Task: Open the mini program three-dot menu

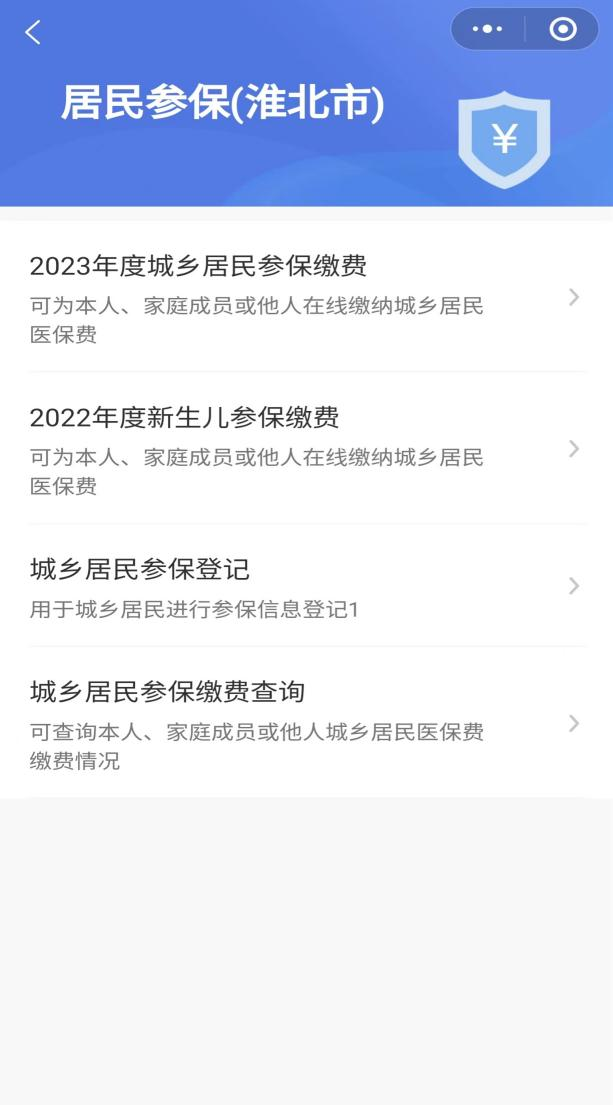Action: (x=488, y=29)
